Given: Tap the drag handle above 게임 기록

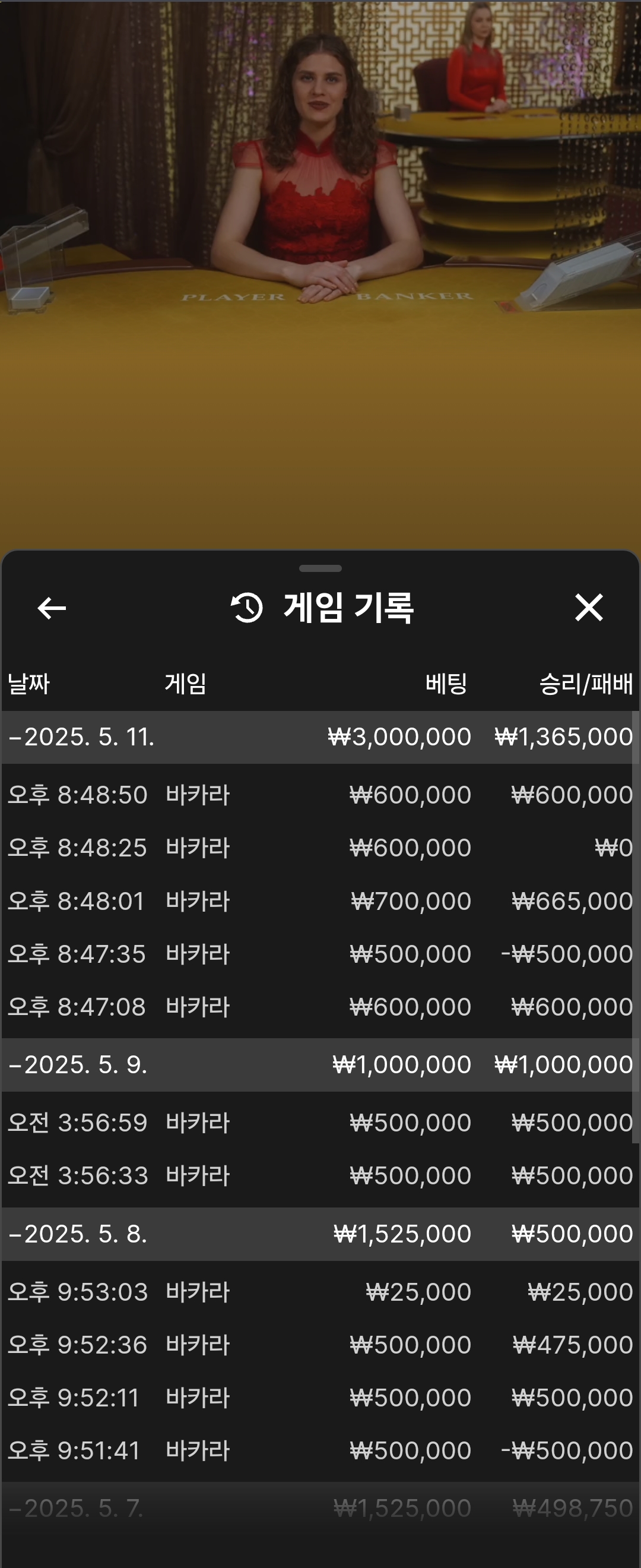Looking at the screenshot, I should point(320,568).
